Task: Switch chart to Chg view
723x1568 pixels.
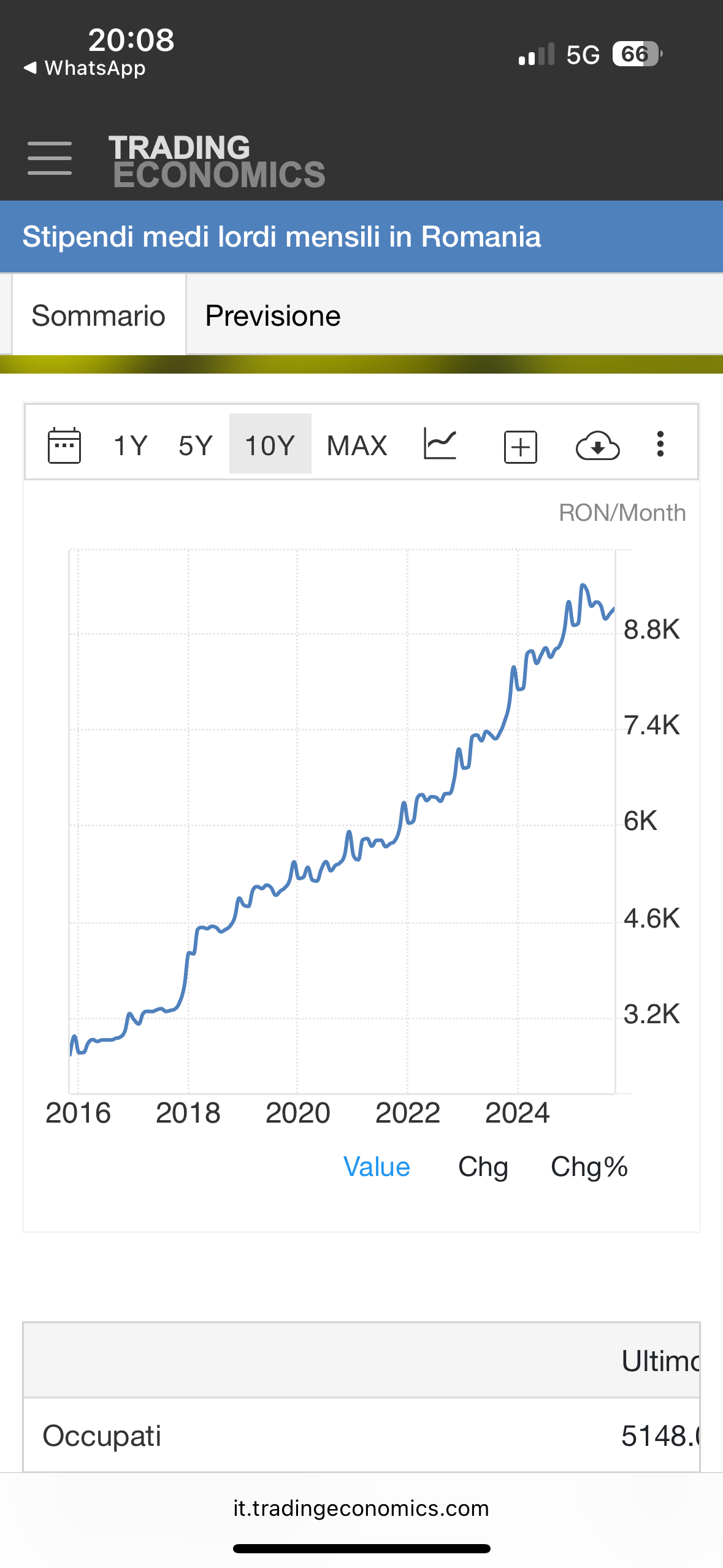Action: (483, 1167)
